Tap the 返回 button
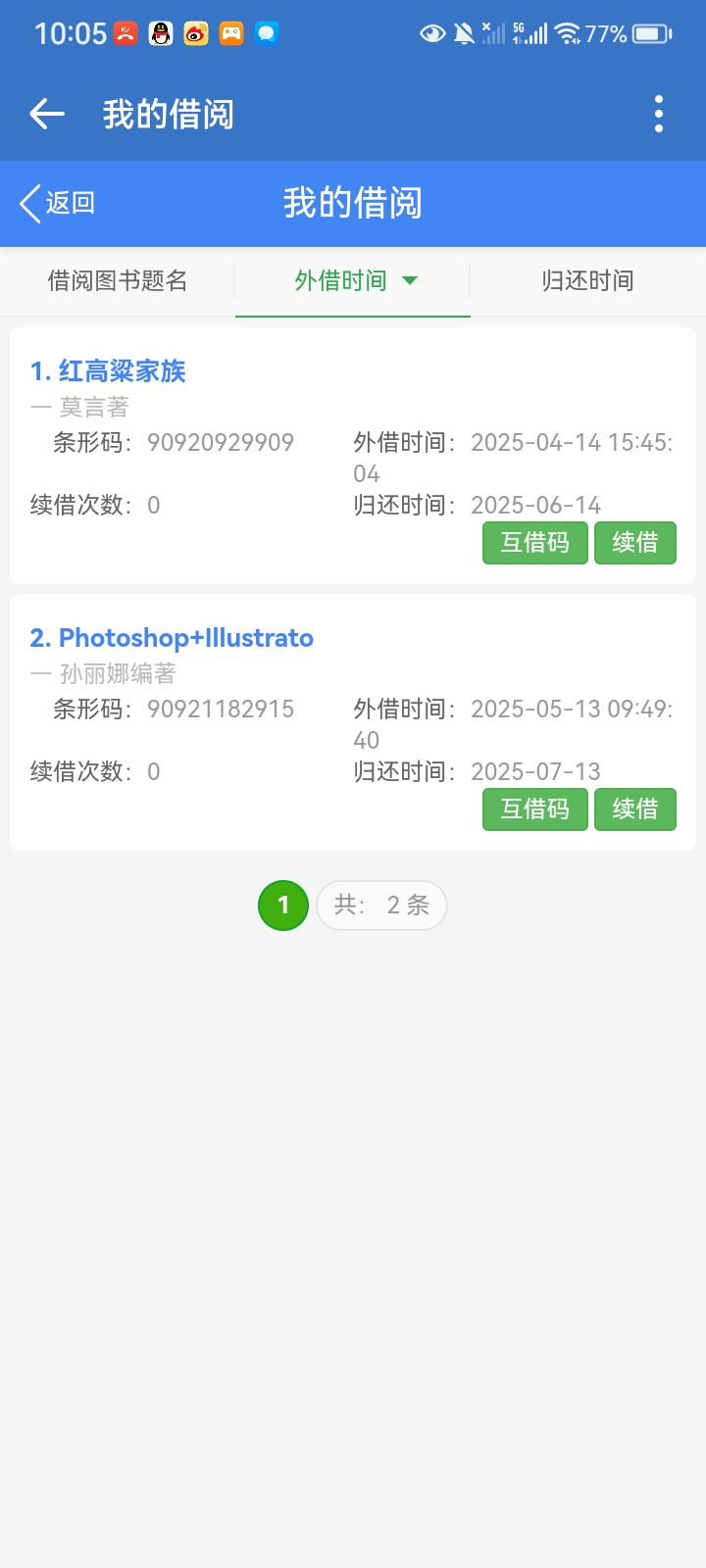Viewport: 706px width, 1568px height. coord(58,204)
